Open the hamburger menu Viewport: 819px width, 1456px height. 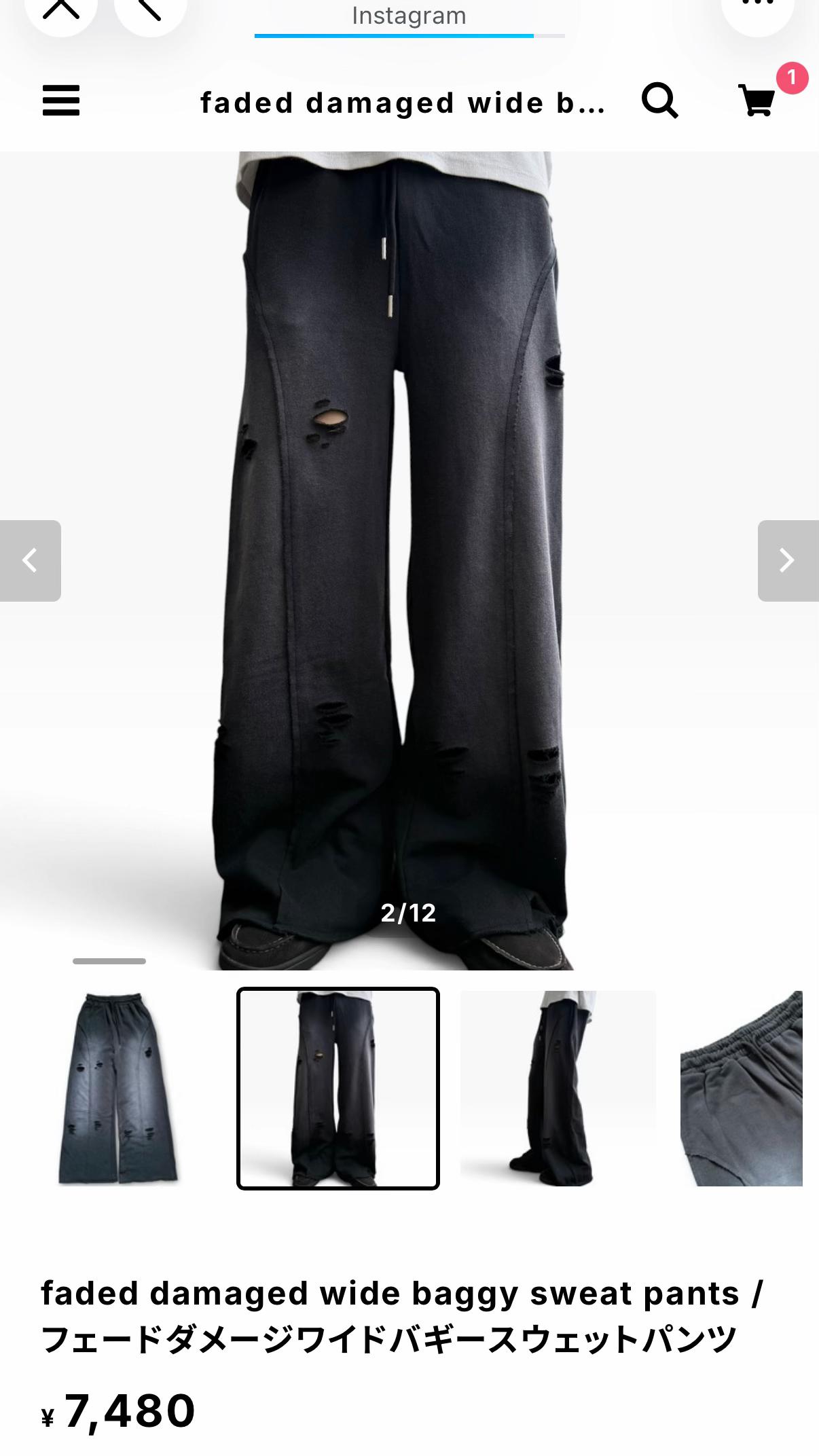click(x=61, y=101)
